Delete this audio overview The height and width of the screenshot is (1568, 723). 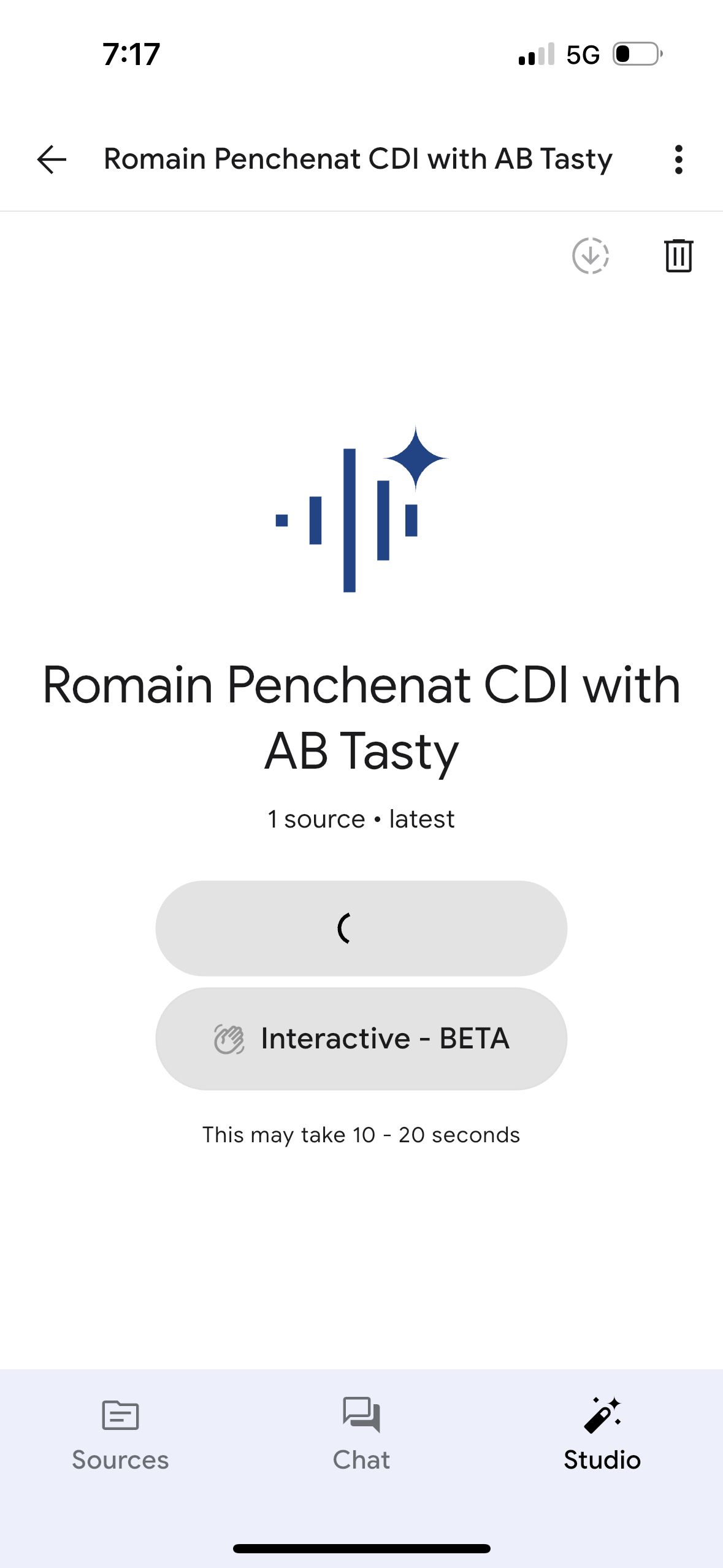[x=678, y=255]
